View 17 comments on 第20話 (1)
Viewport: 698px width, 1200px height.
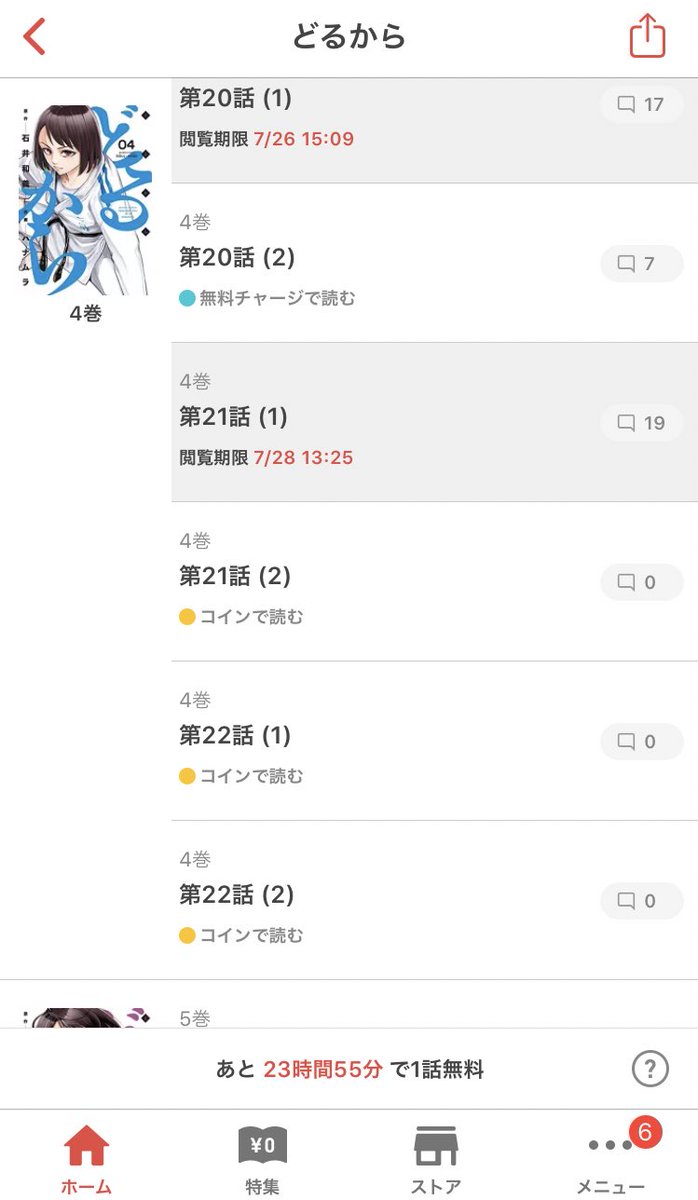pos(641,104)
